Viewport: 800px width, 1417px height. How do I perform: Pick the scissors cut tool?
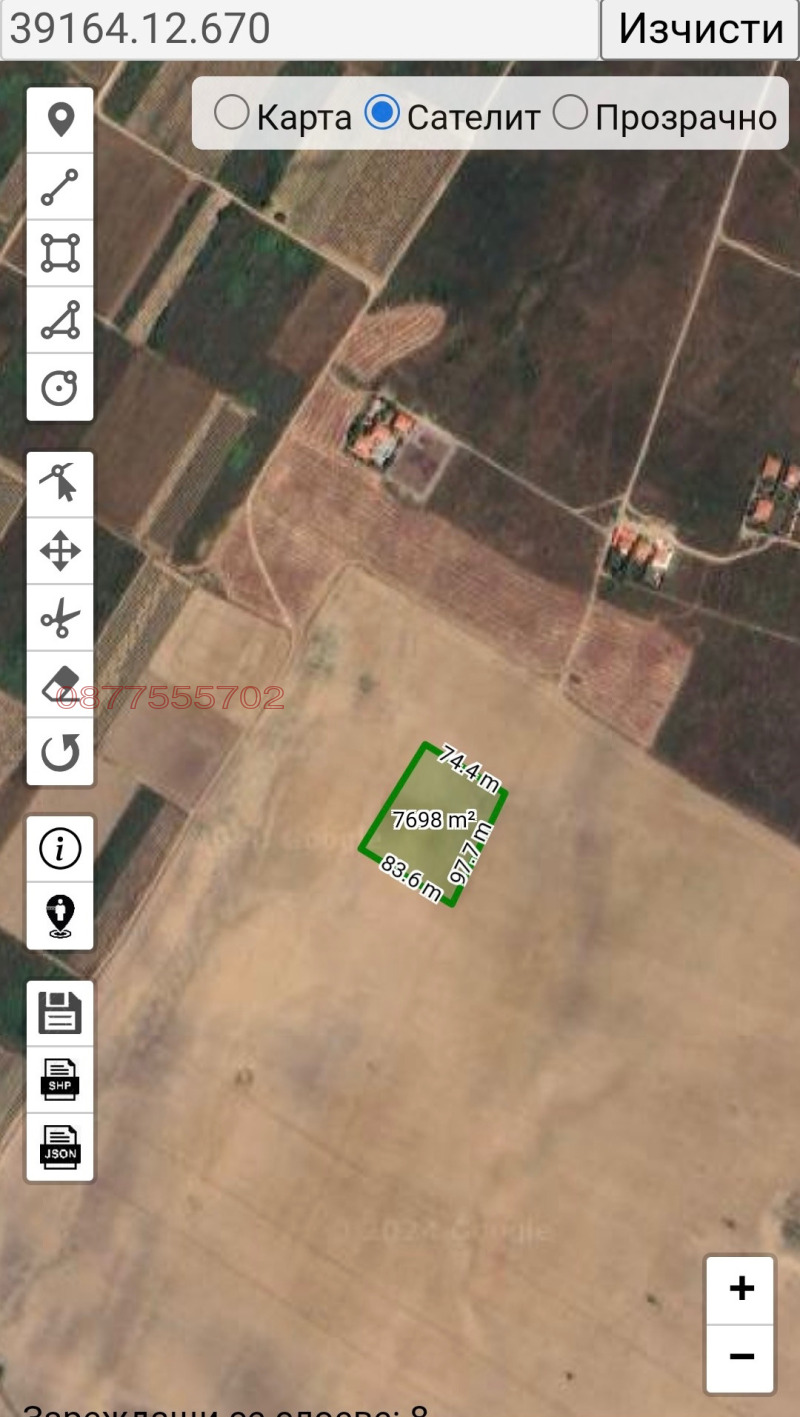point(60,618)
